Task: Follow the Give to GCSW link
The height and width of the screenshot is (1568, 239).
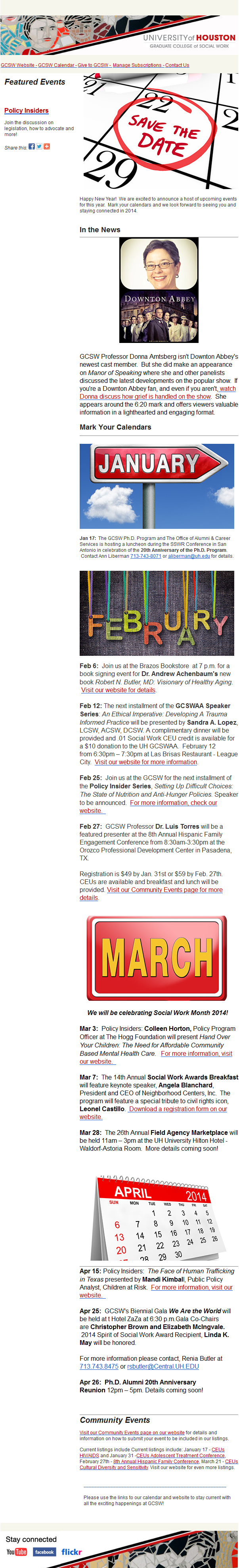Action: tap(93, 65)
